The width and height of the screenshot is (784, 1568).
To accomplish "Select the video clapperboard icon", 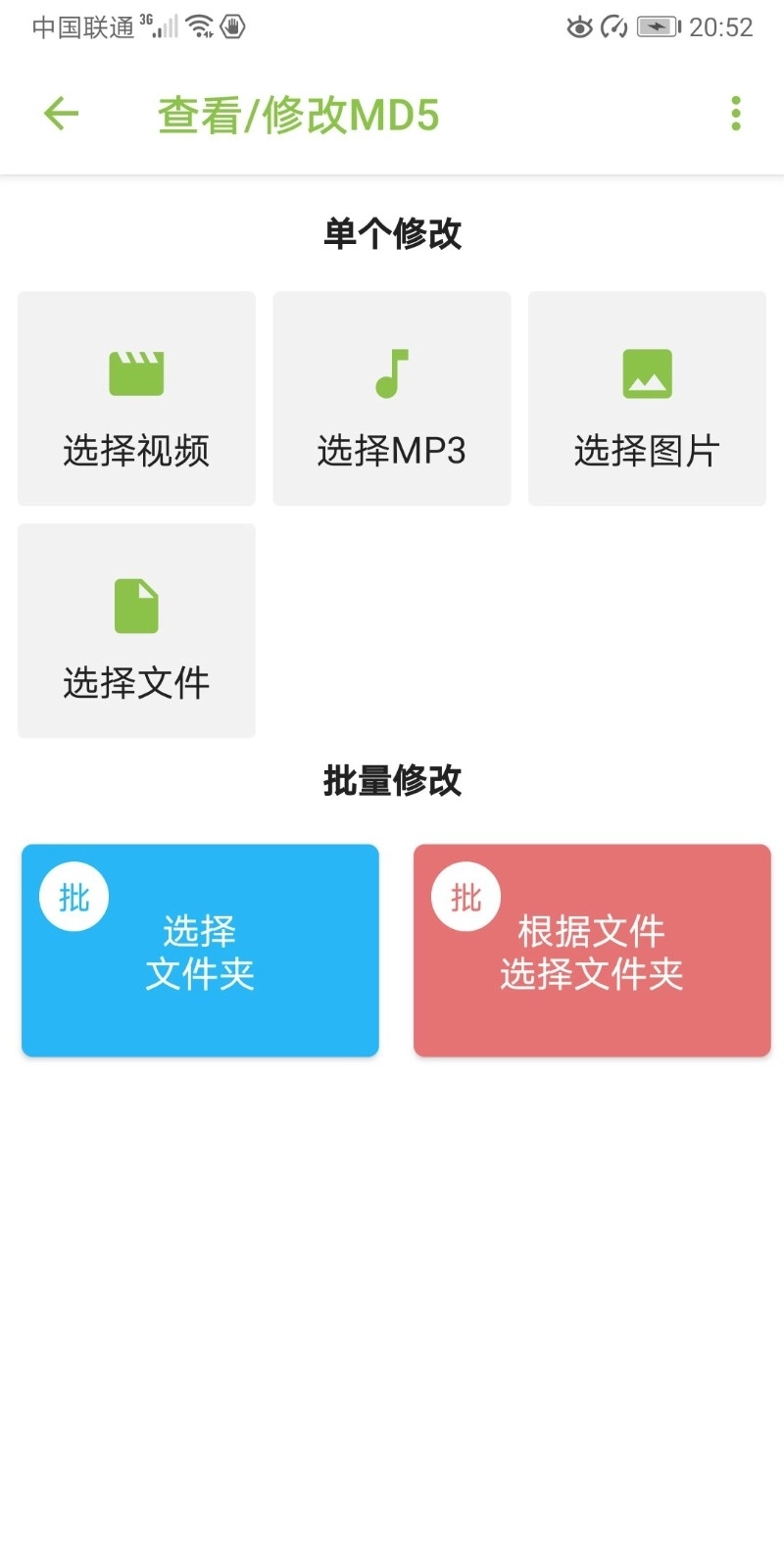I will point(135,372).
